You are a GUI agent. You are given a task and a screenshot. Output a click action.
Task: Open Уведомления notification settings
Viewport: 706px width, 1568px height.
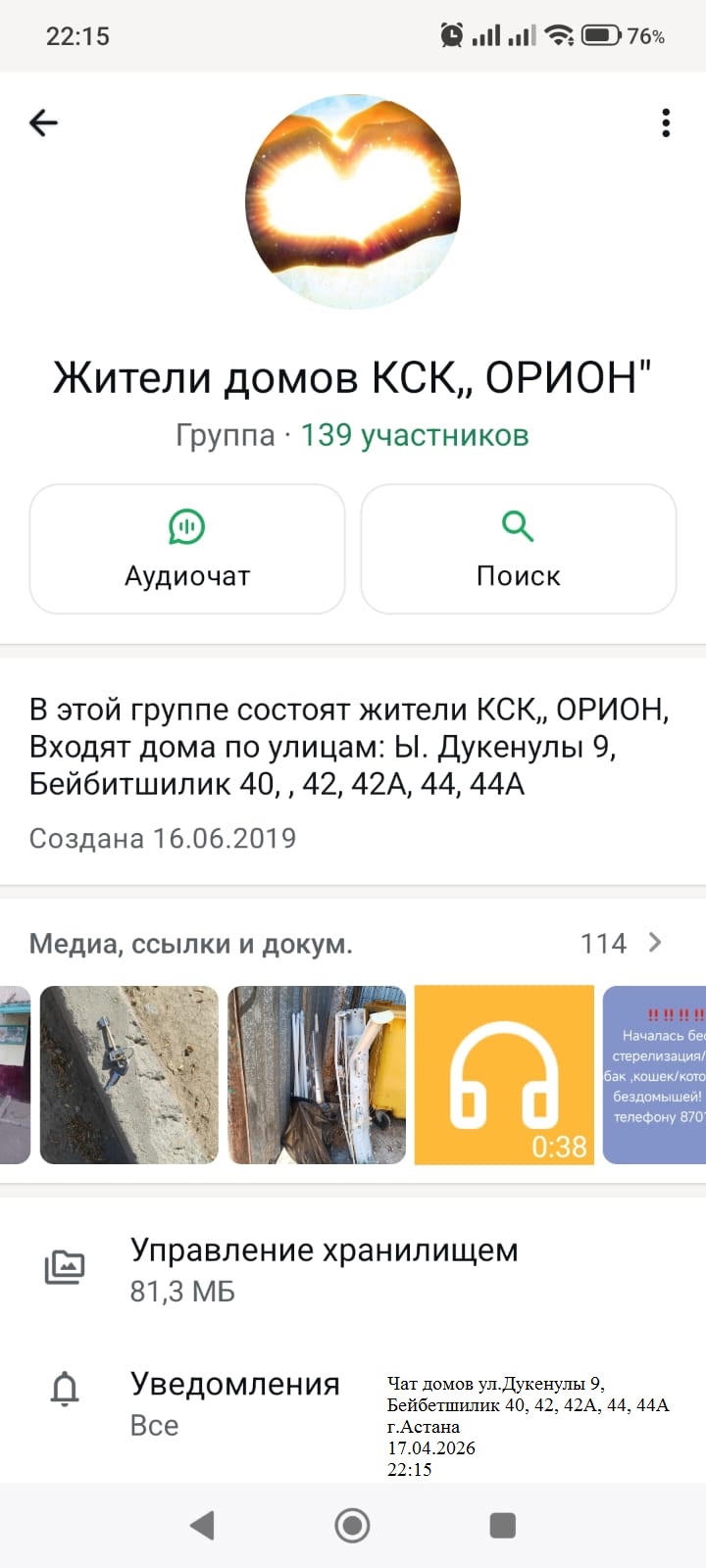point(235,1403)
